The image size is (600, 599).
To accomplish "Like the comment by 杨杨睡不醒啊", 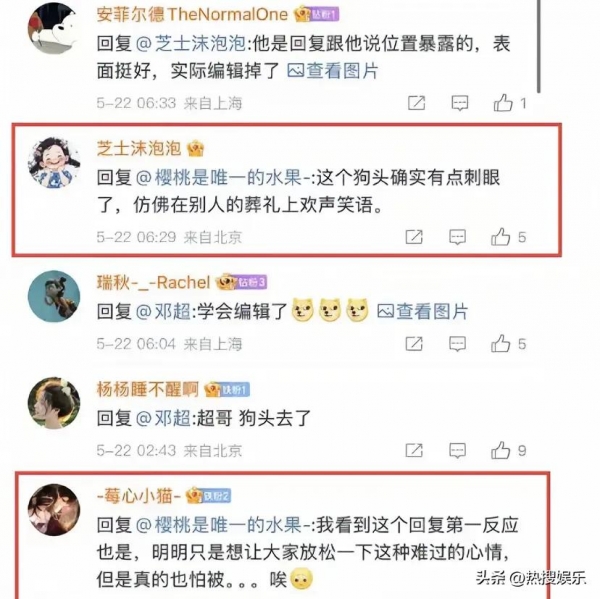I will click(x=504, y=450).
